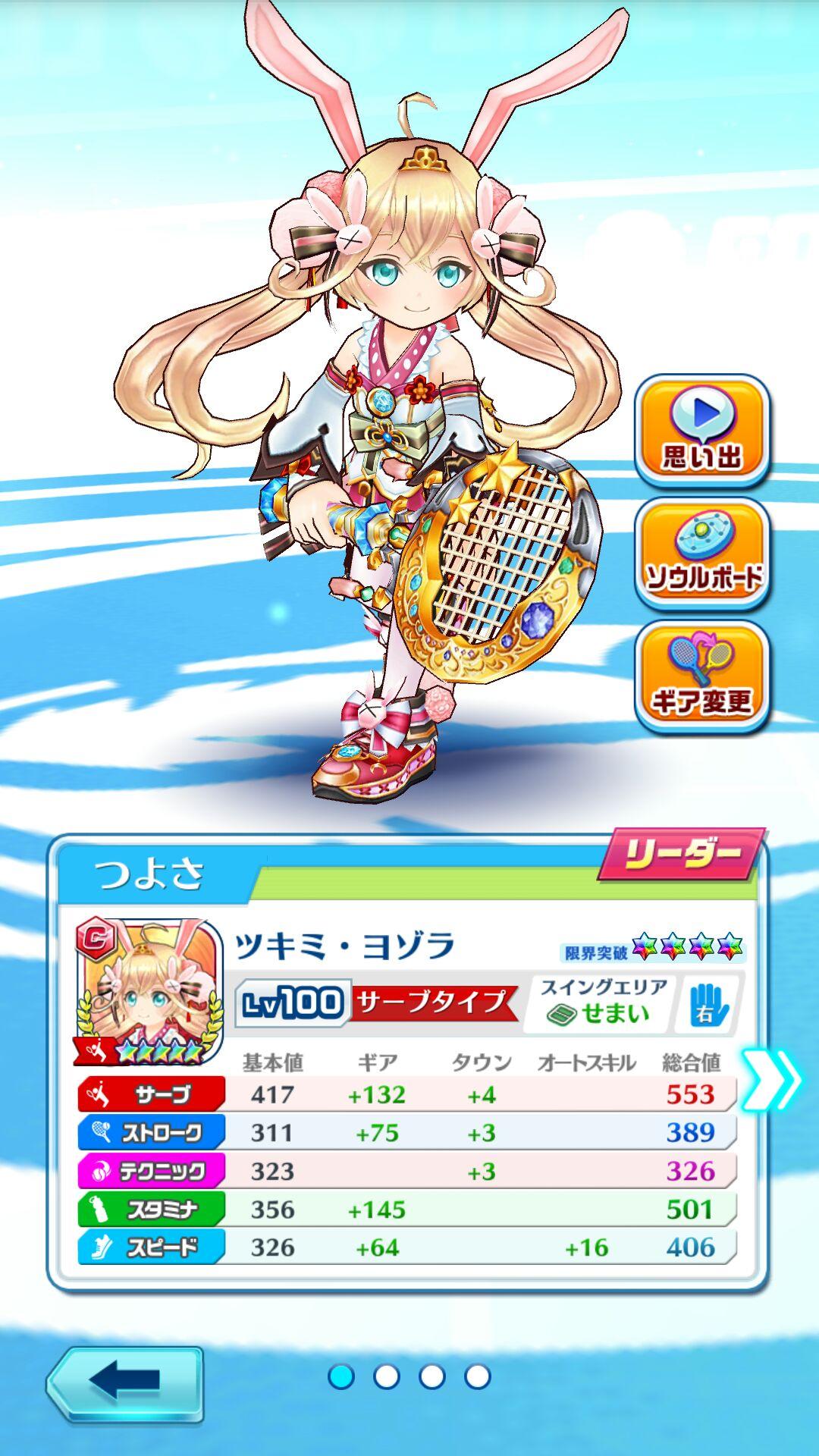Image resolution: width=819 pixels, height=1456 pixels.
Task: Open the 思い出 memories button
Action: (x=702, y=430)
